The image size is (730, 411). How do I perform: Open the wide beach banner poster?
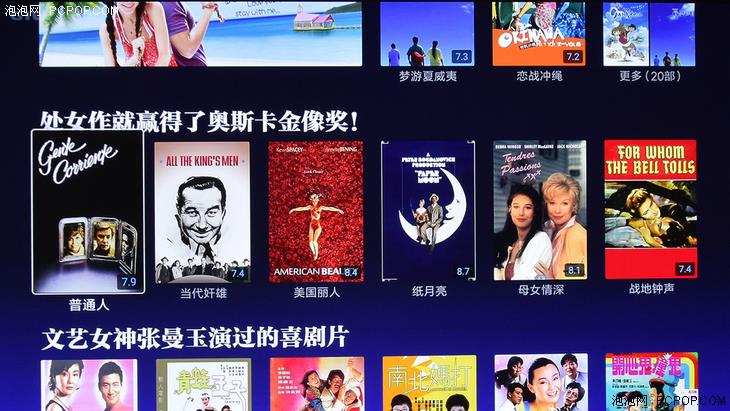[200, 32]
